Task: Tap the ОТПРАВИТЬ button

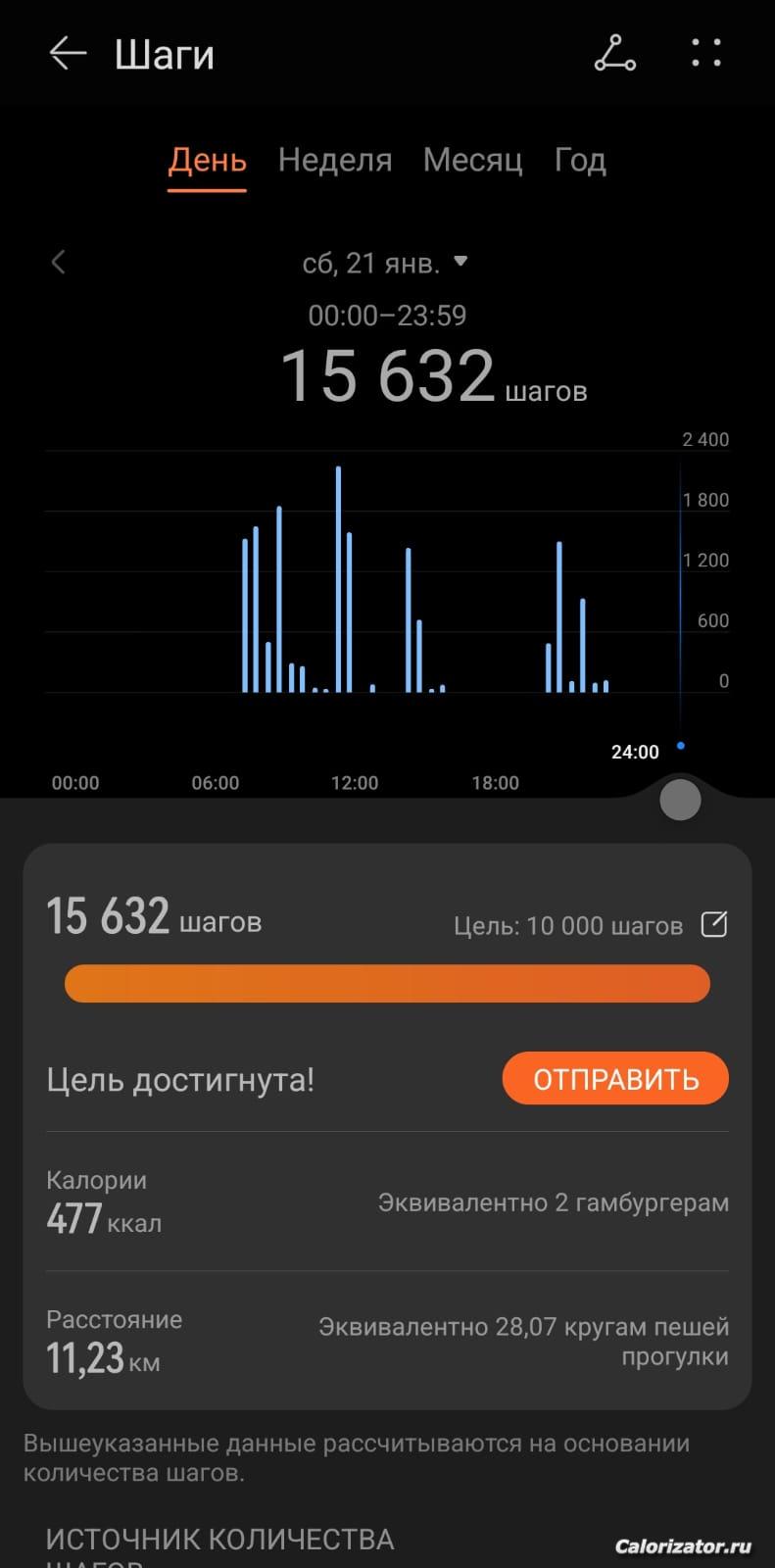Action: 615,1079
